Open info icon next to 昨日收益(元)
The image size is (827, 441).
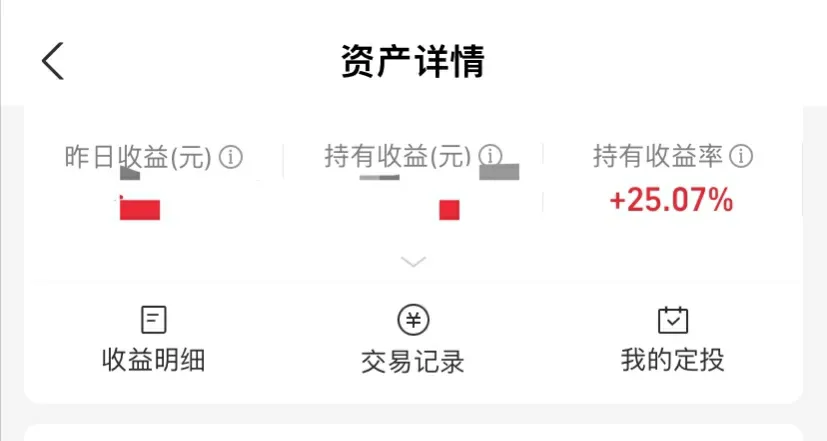[231, 157]
